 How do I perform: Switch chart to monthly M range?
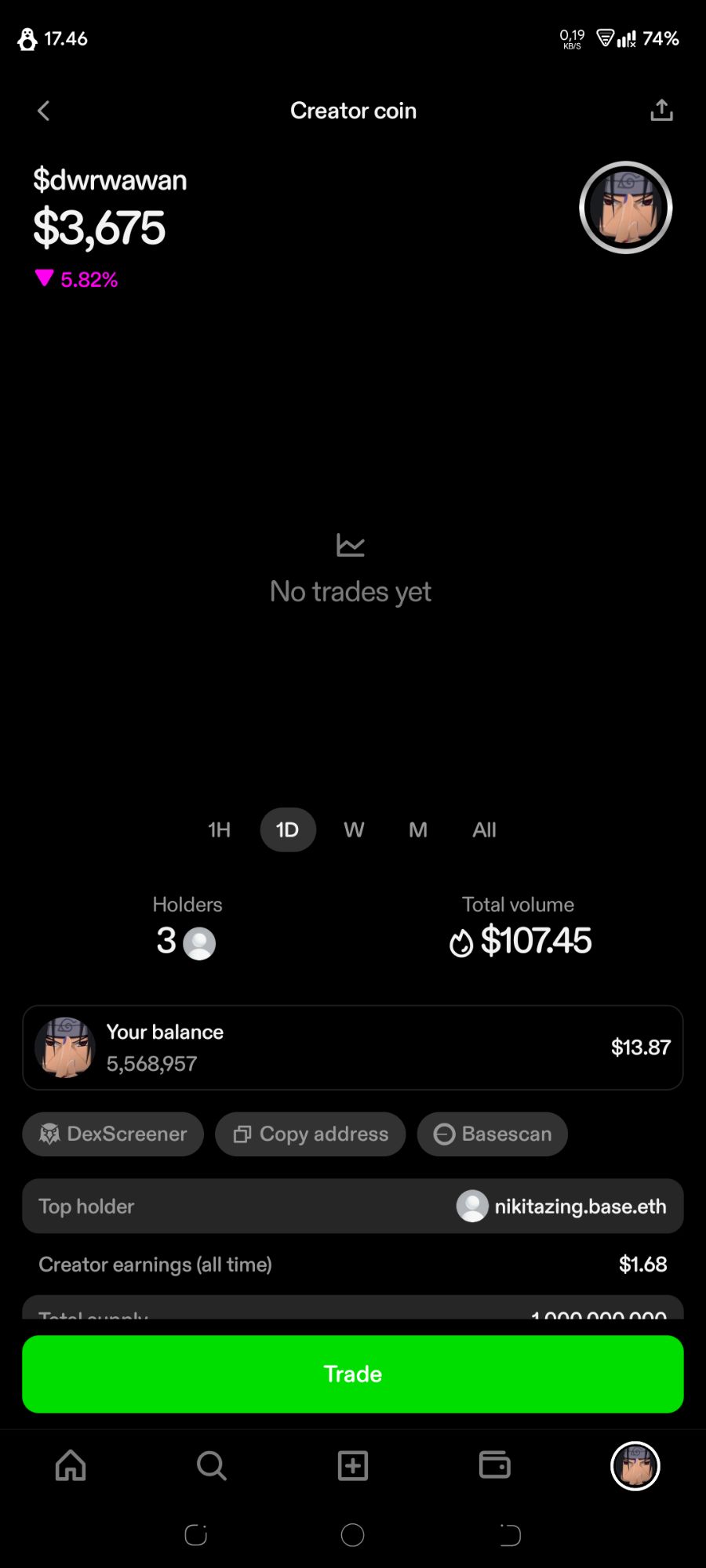click(x=418, y=829)
